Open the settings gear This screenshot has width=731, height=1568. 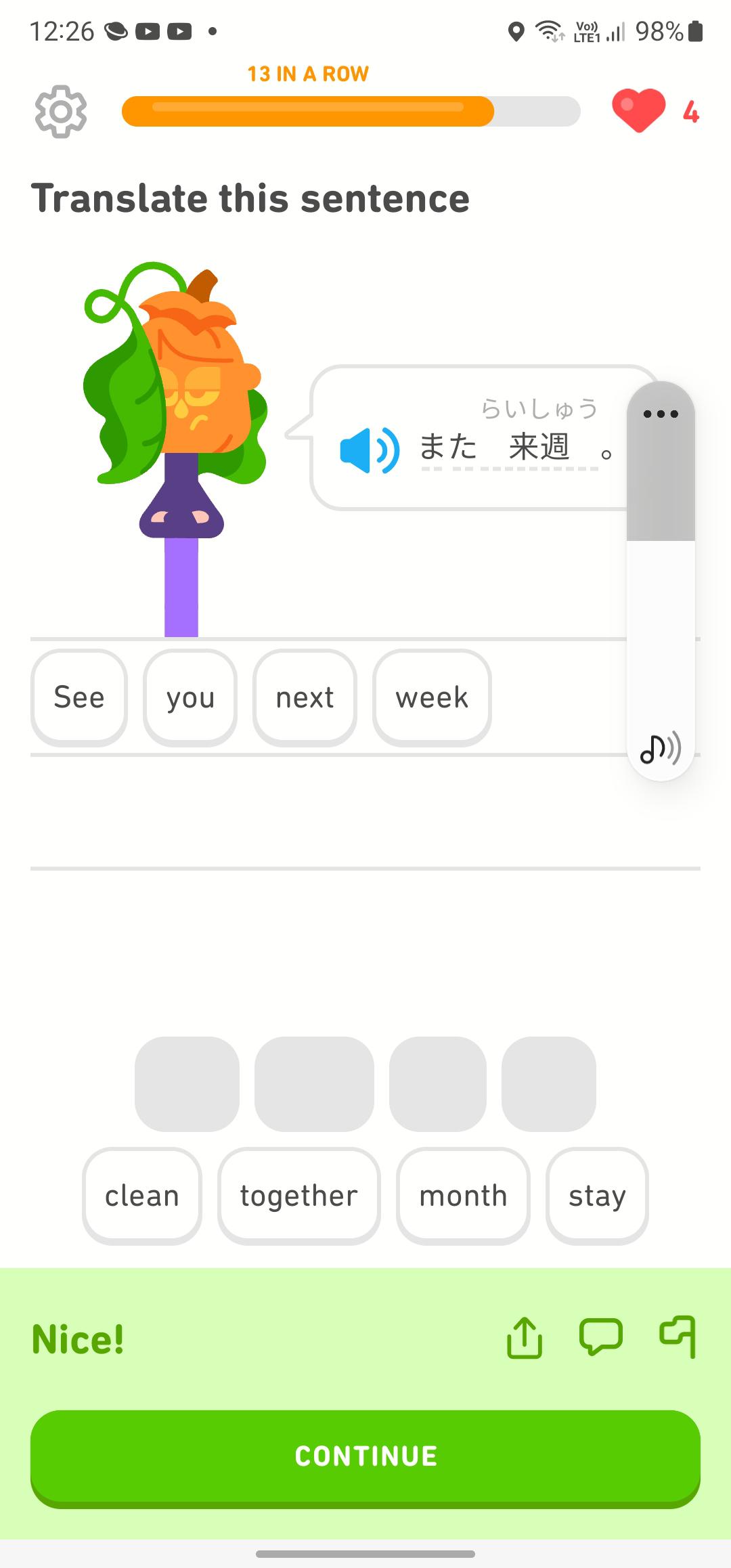click(x=61, y=112)
